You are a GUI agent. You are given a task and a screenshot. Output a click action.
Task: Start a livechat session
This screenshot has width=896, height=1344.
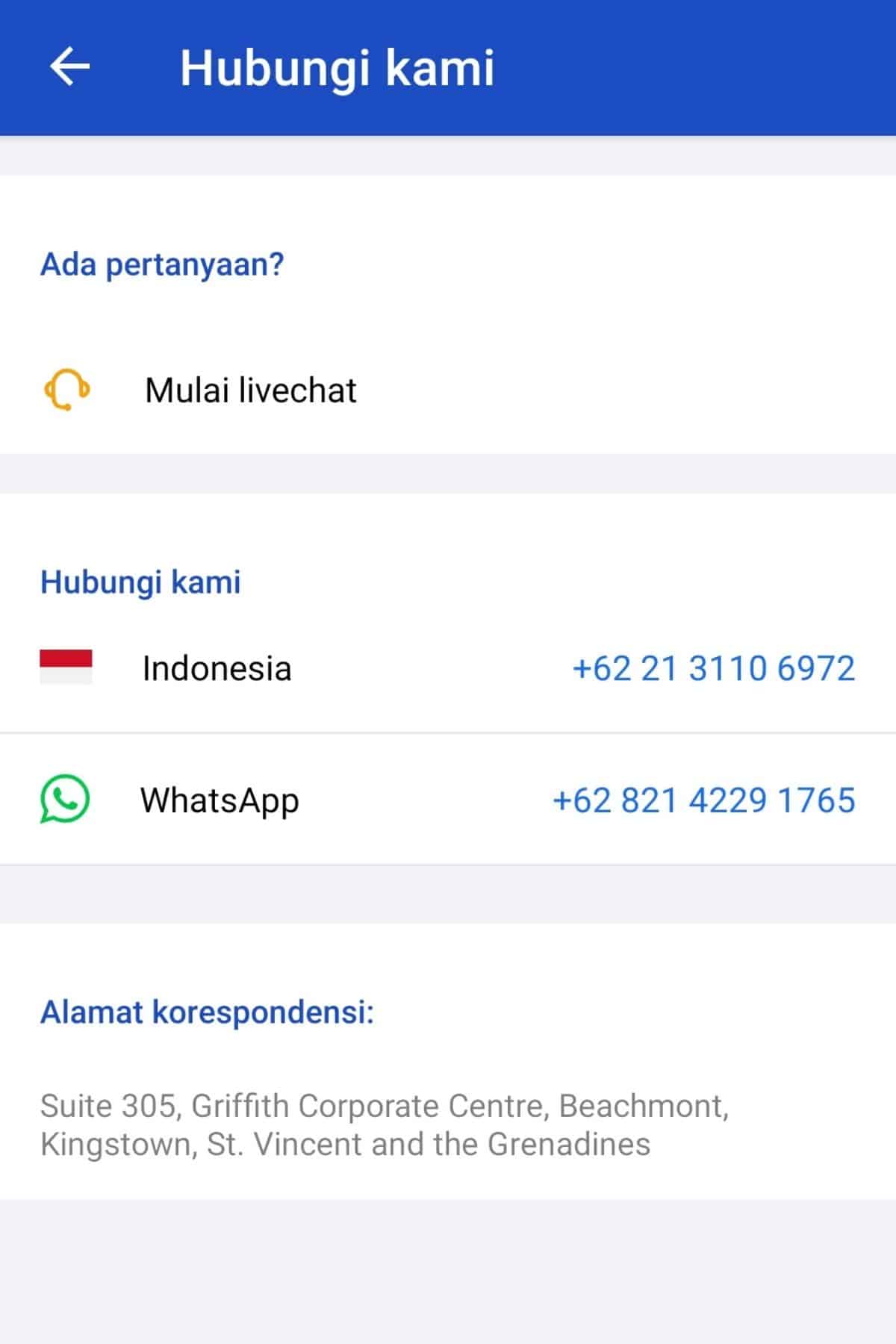pos(251,390)
